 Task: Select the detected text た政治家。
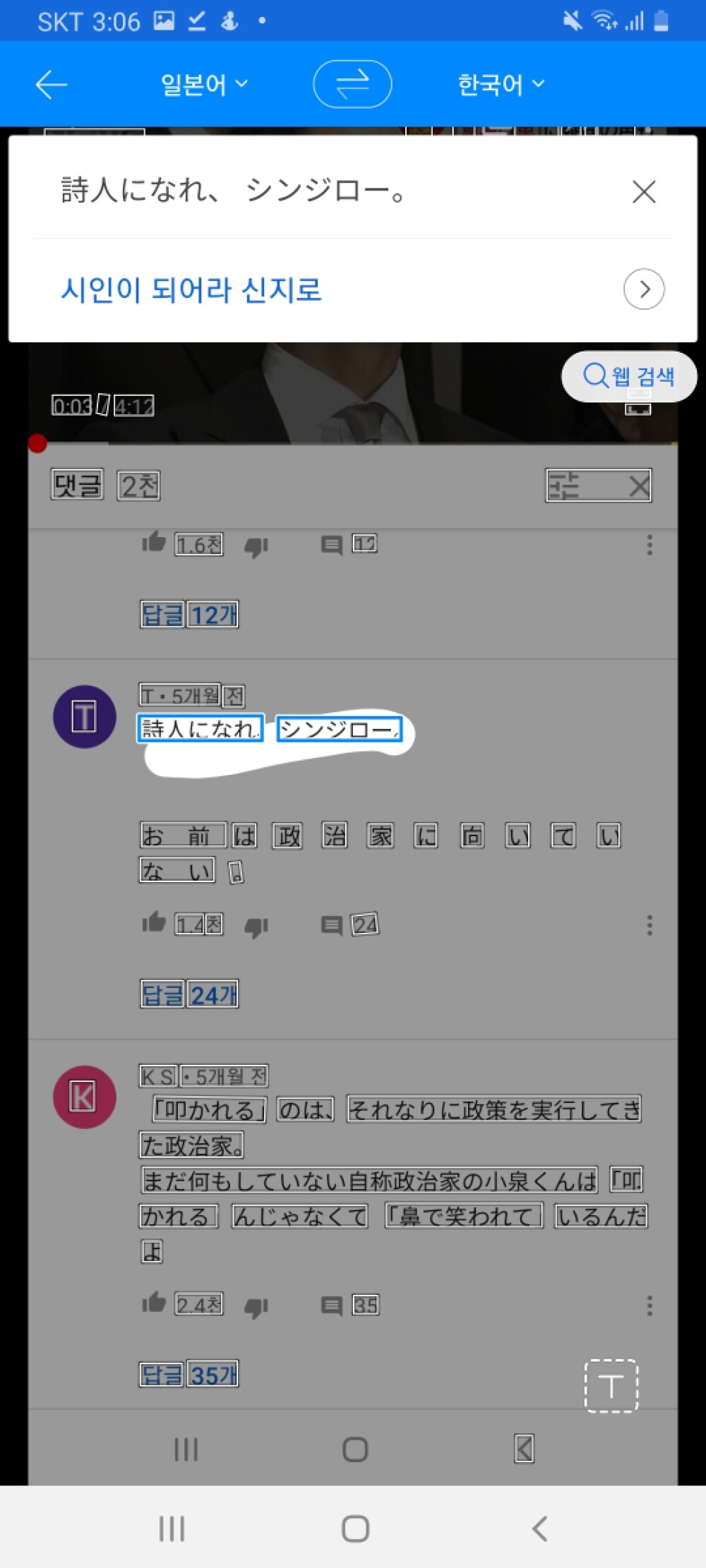pos(192,1145)
